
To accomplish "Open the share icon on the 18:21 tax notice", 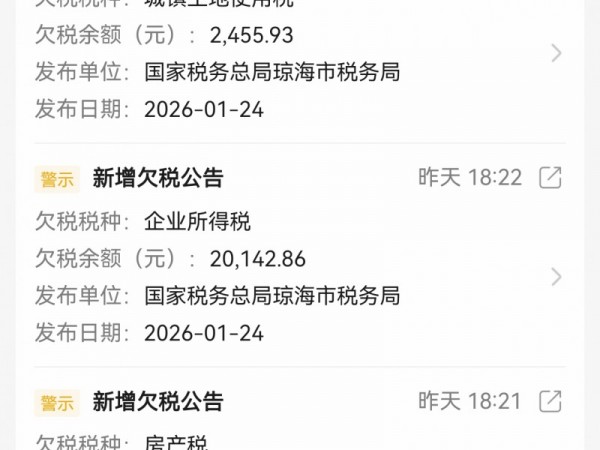I will [550, 402].
